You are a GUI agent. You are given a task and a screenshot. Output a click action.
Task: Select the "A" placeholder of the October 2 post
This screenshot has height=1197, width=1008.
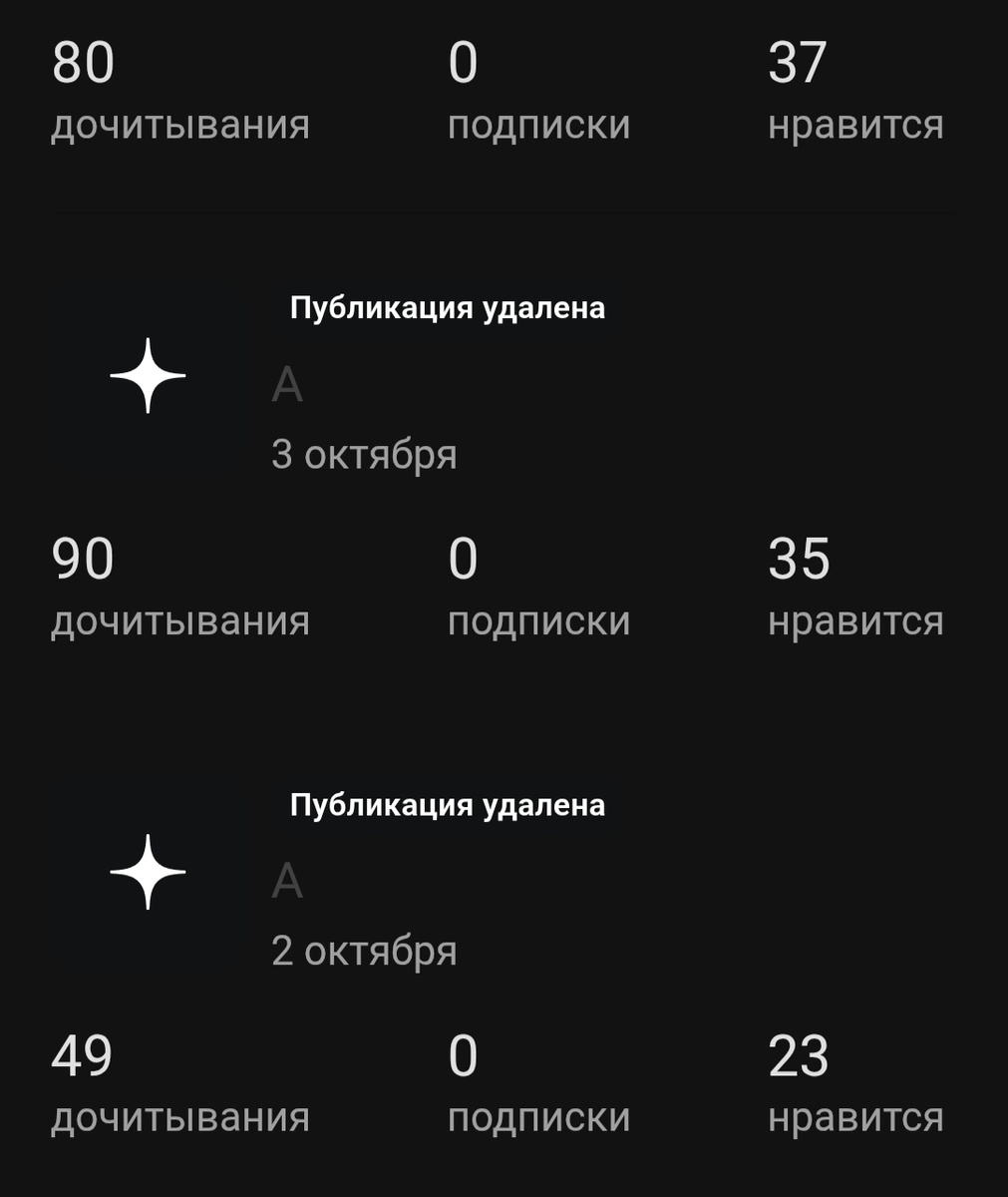pyautogui.click(x=288, y=878)
